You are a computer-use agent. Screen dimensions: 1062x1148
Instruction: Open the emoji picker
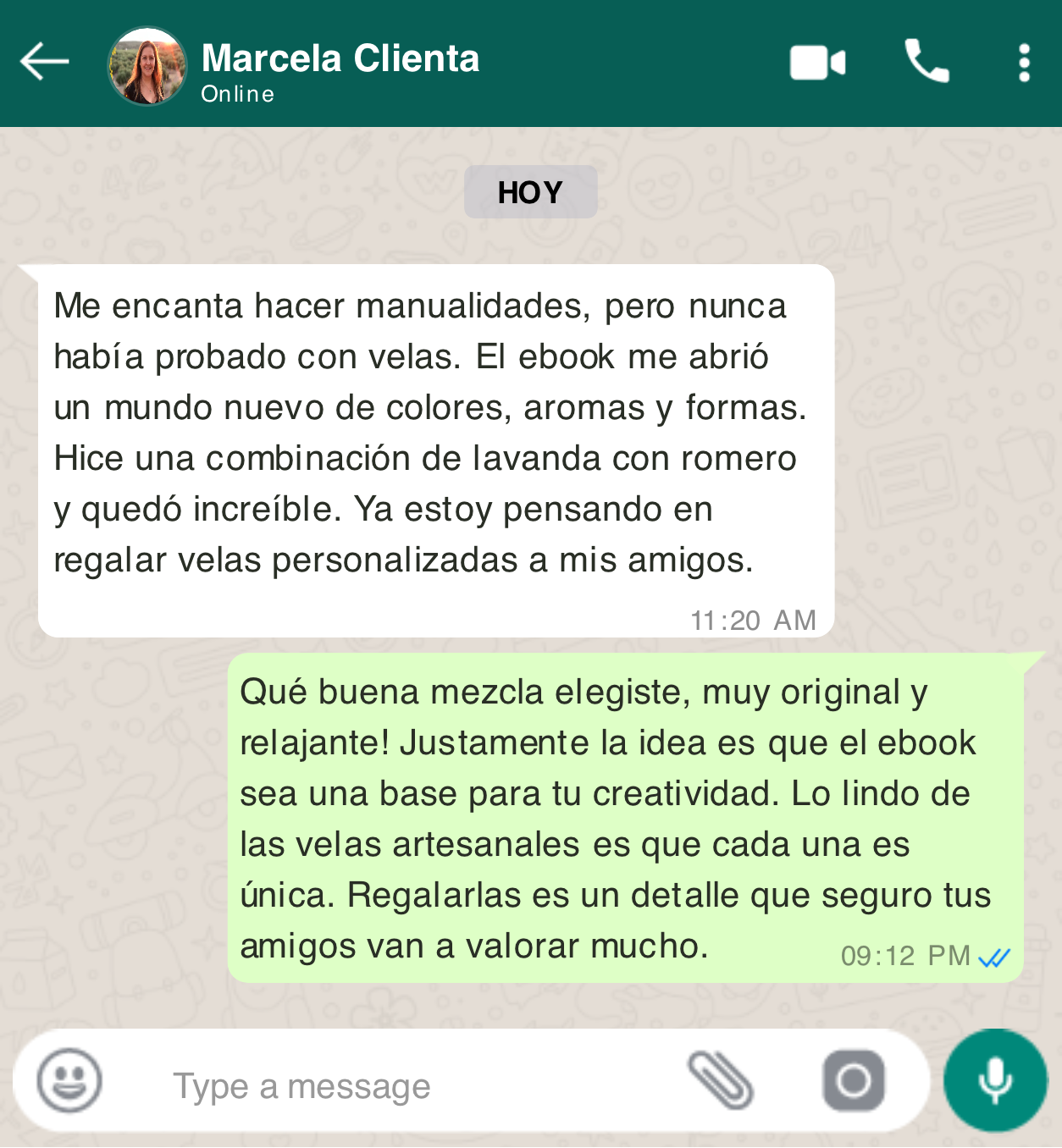click(69, 1081)
